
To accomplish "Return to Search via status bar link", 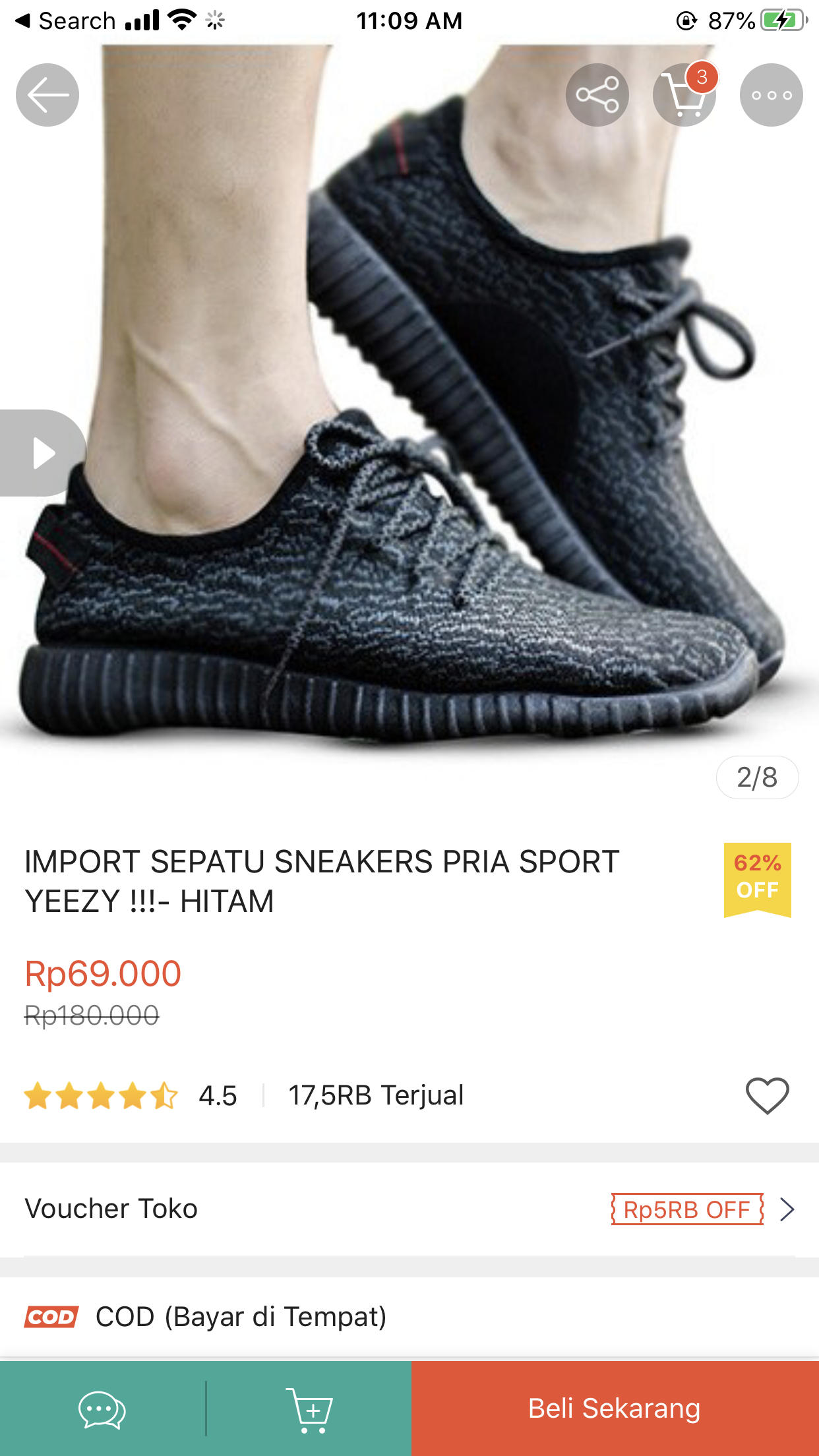I will click(x=66, y=21).
